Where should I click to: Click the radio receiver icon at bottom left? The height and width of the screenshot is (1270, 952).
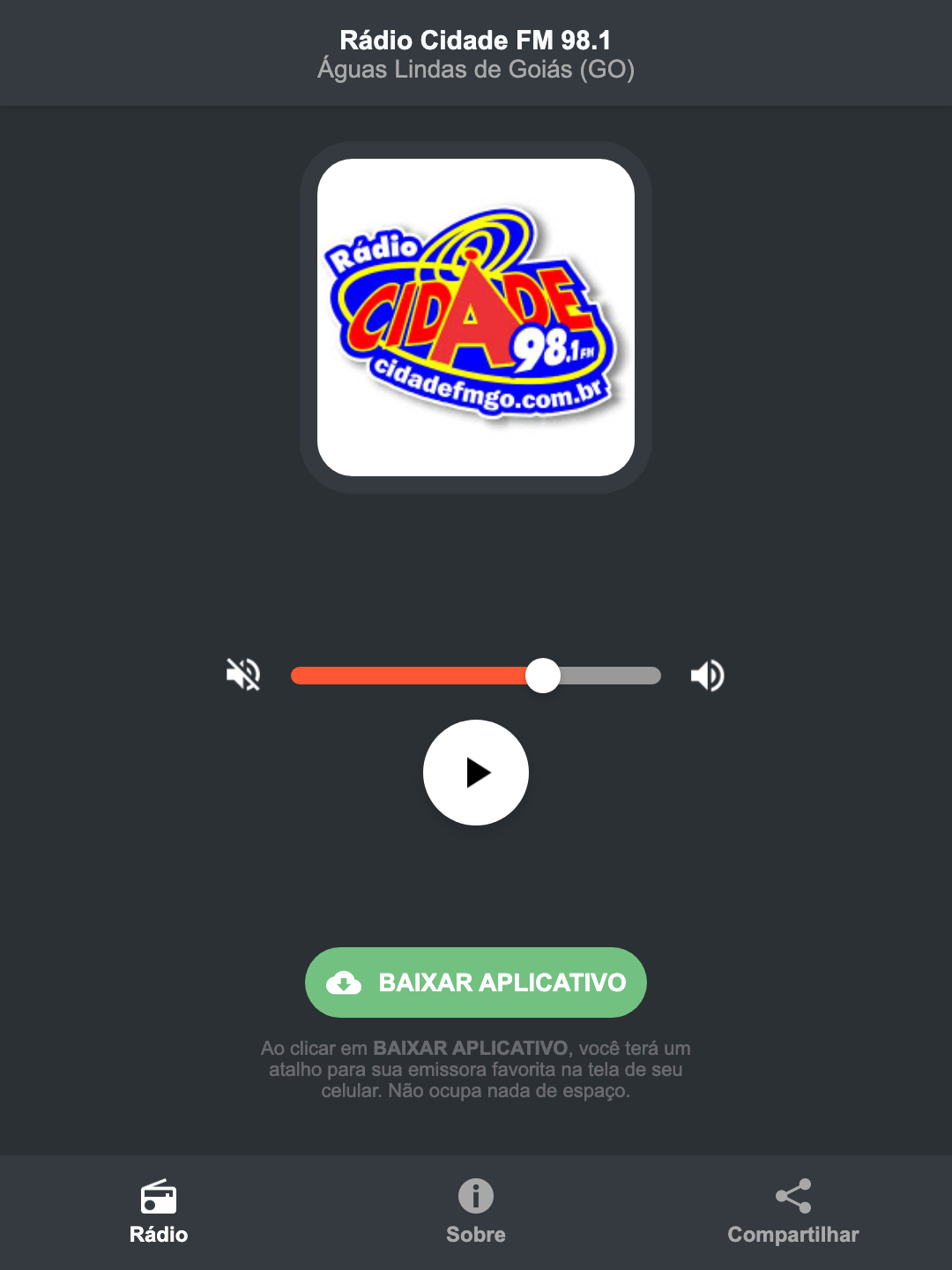159,1199
